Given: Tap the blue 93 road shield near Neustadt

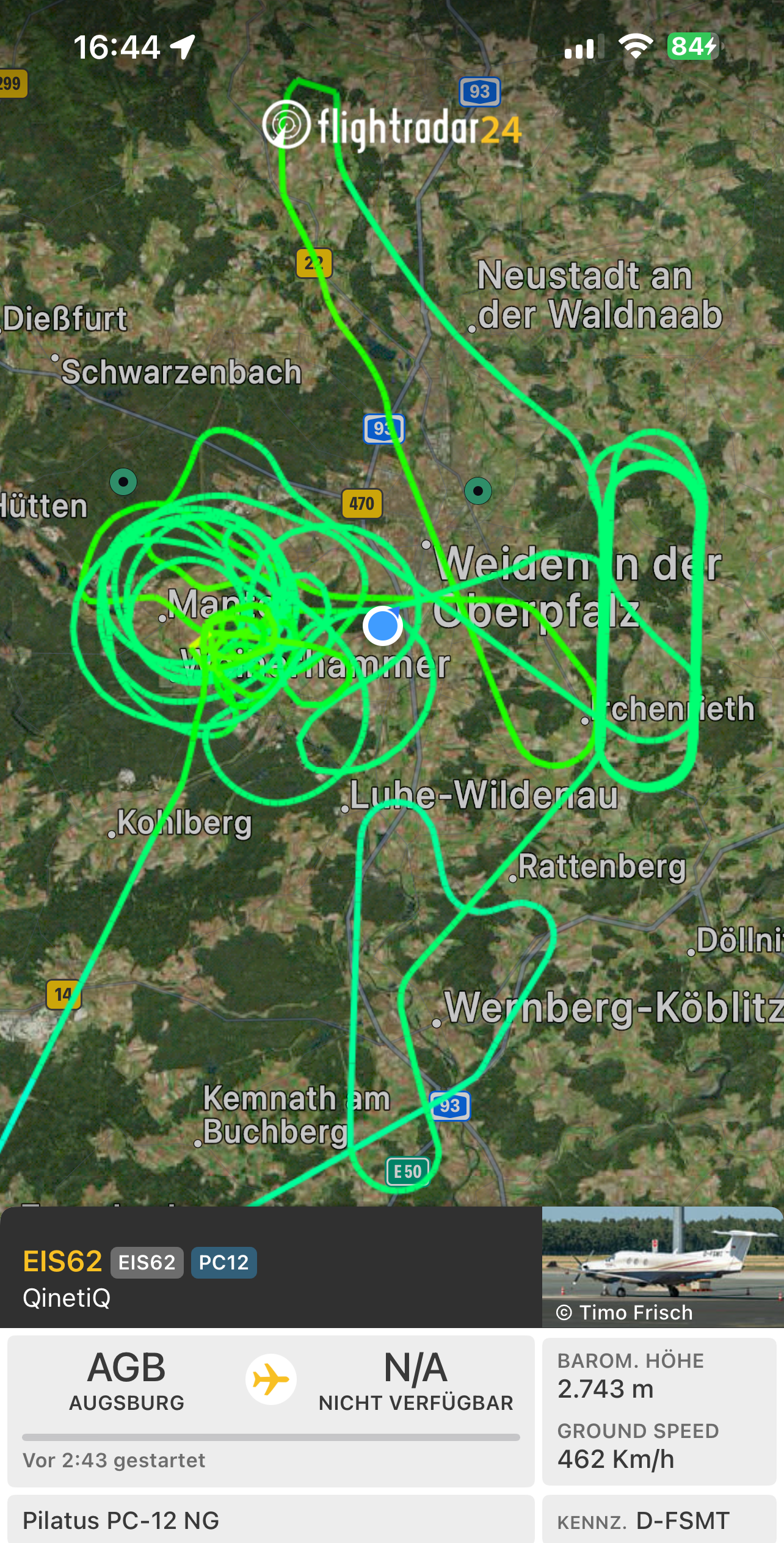Looking at the screenshot, I should pos(480,92).
